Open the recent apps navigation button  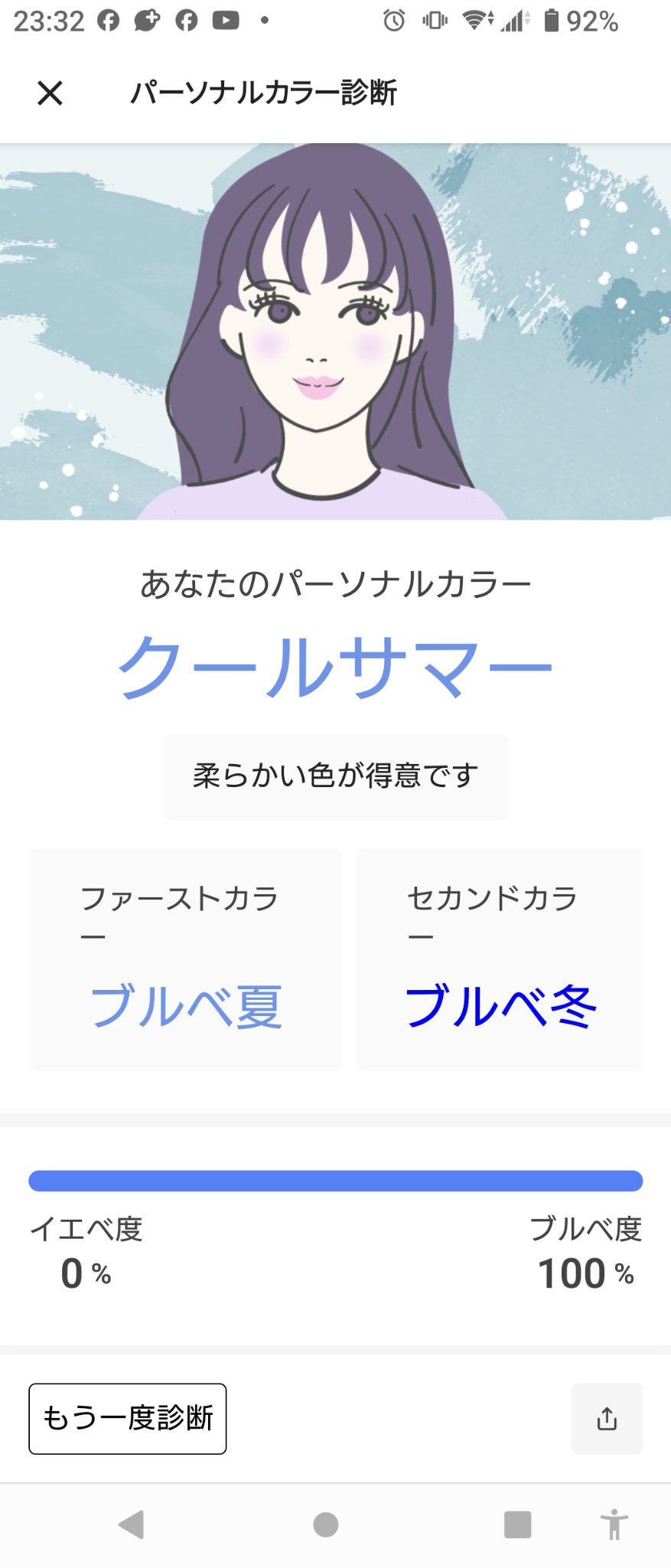tap(517, 1524)
